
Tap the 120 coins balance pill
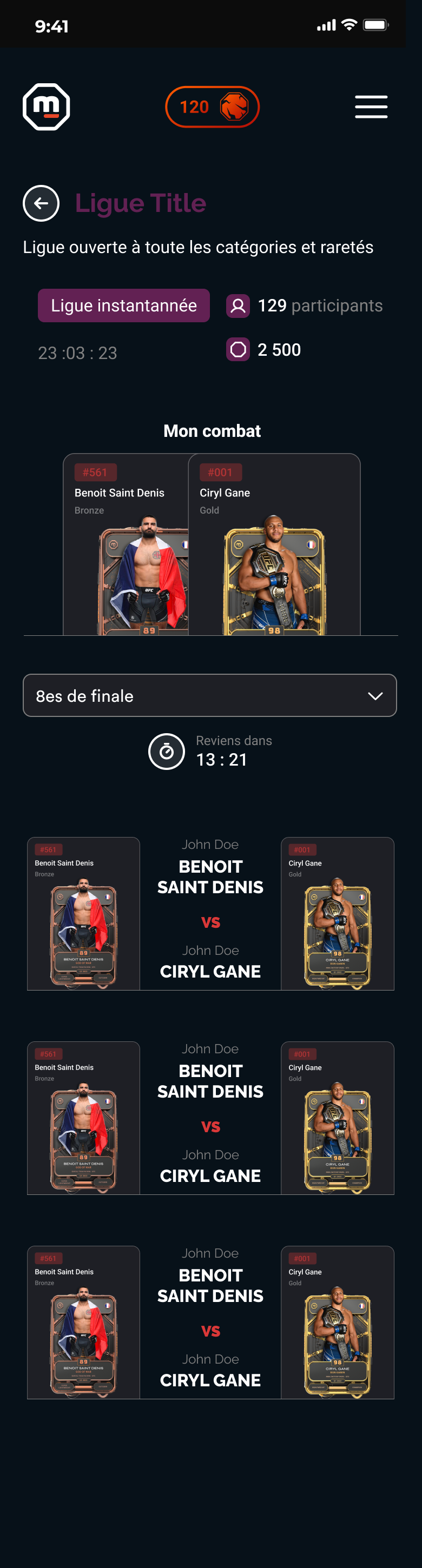(x=212, y=107)
